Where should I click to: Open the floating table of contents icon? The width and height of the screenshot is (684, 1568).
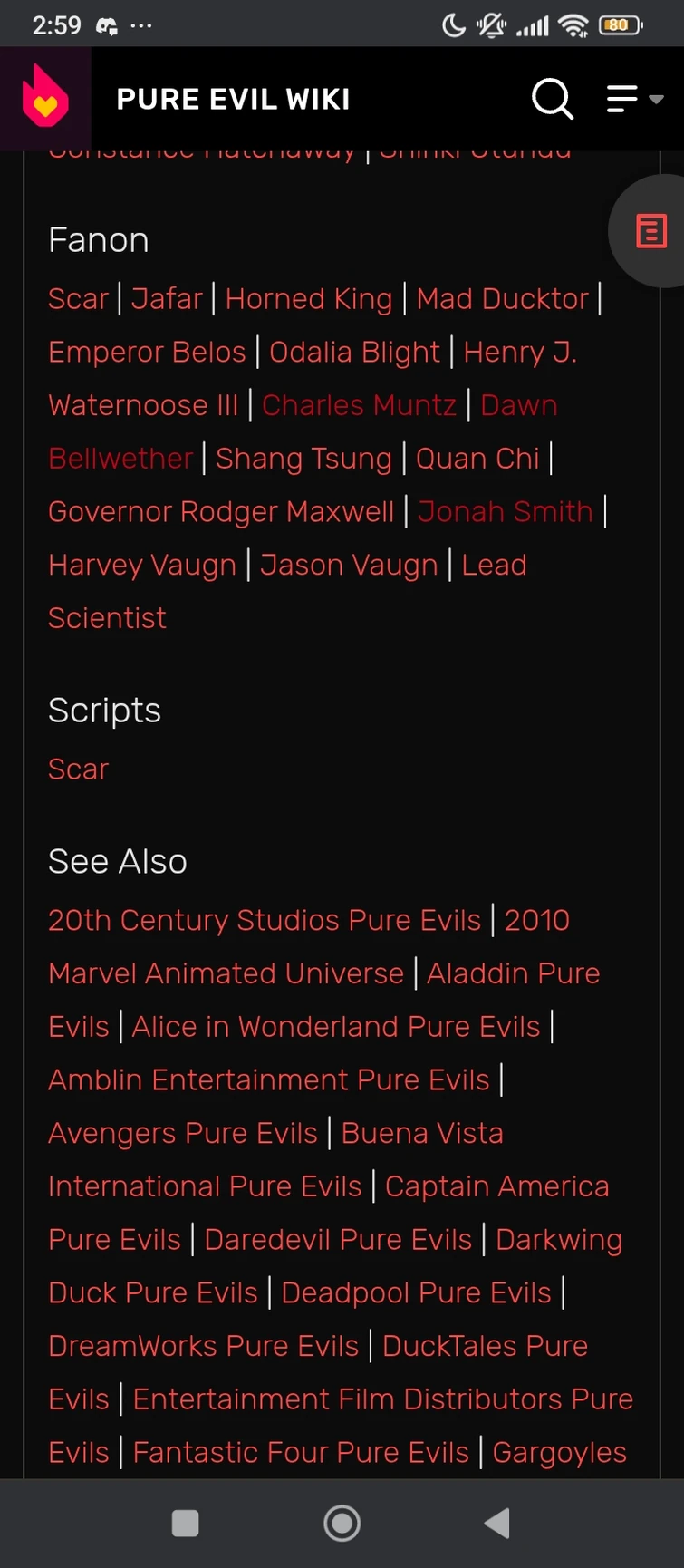point(650,231)
